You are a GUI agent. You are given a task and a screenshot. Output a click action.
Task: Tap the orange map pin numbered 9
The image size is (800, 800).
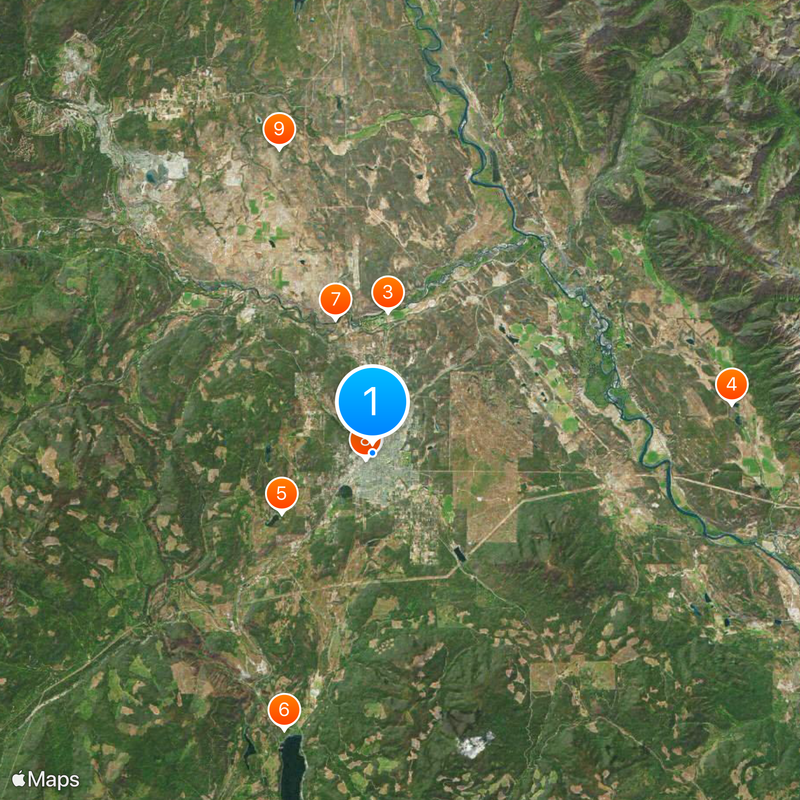(x=280, y=129)
